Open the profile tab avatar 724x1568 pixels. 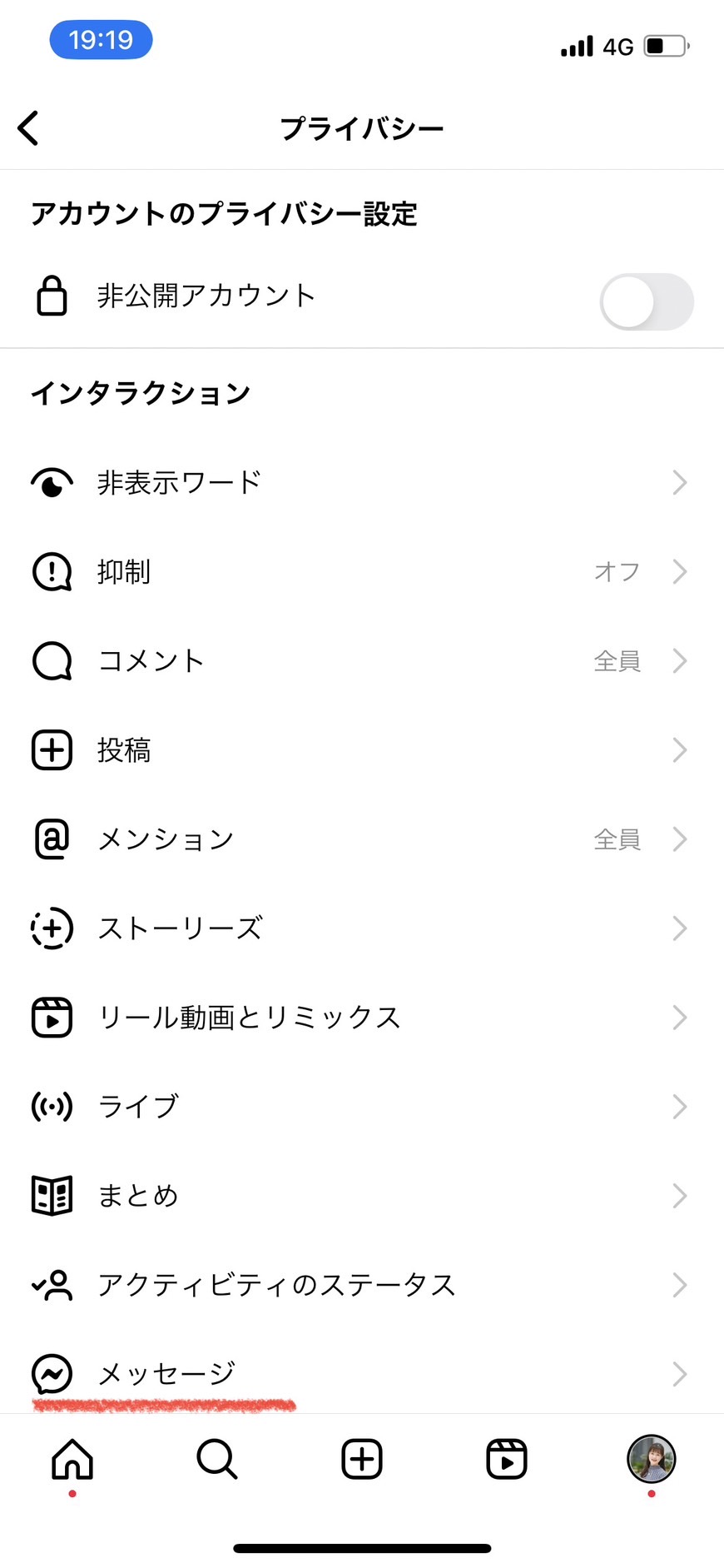click(651, 1459)
